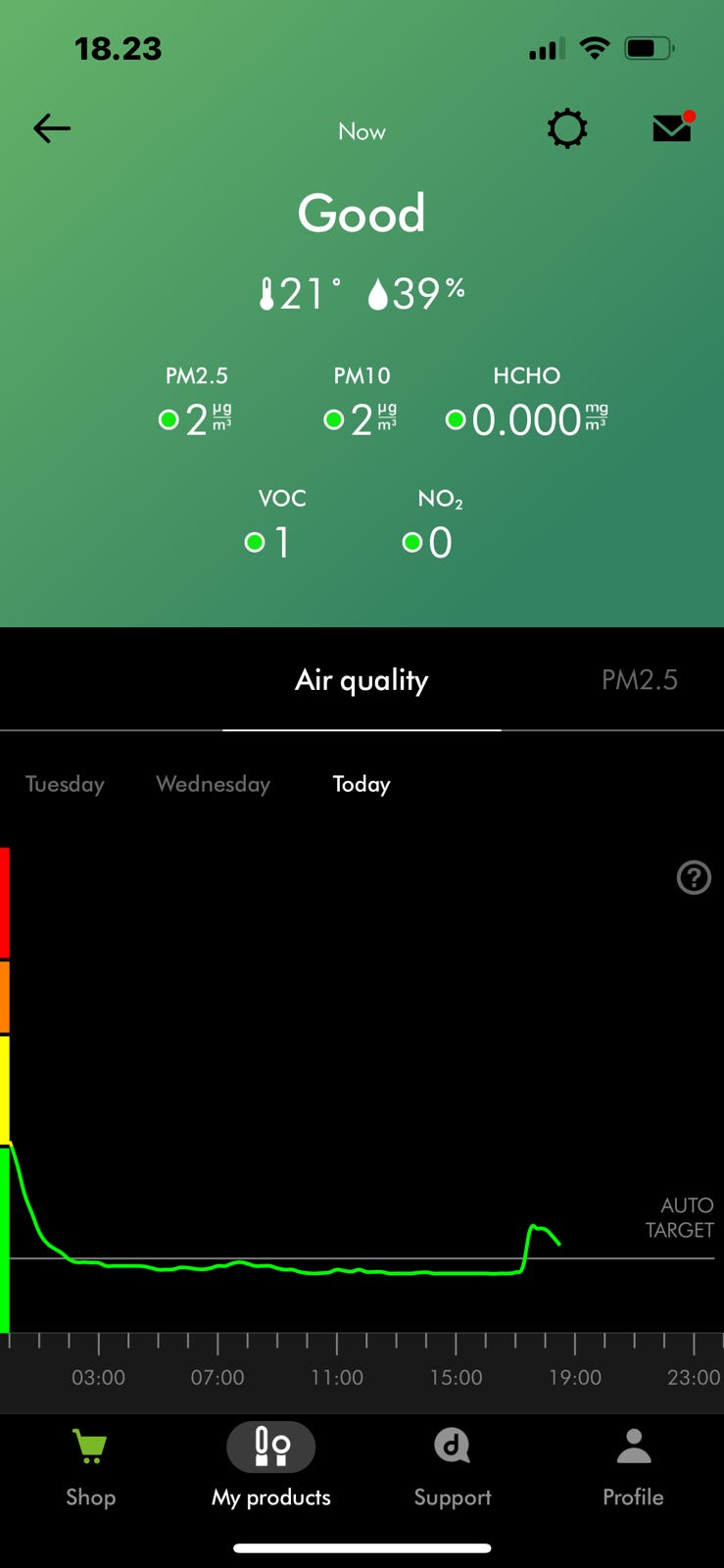This screenshot has width=724, height=1568.
Task: Show Wednesday's air quality history
Action: click(213, 784)
